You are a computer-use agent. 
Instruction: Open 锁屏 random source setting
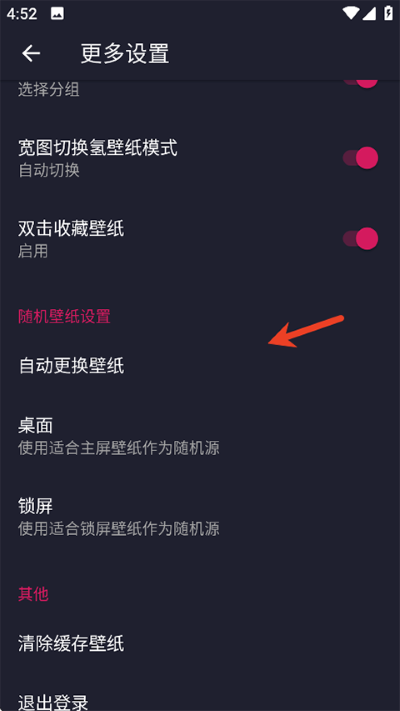click(200, 516)
